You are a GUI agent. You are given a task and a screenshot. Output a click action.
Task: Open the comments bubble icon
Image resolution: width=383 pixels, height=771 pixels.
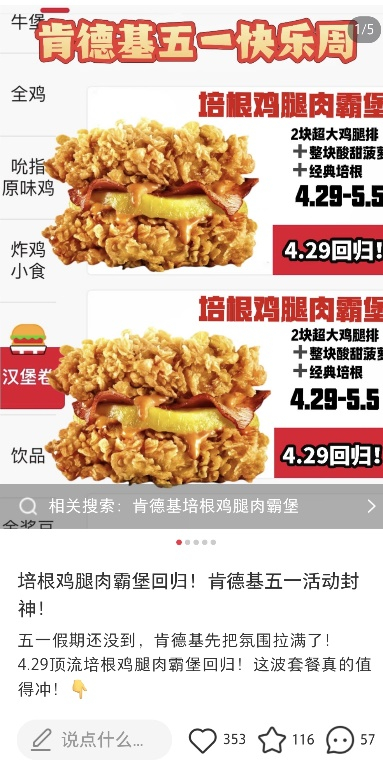point(340,740)
